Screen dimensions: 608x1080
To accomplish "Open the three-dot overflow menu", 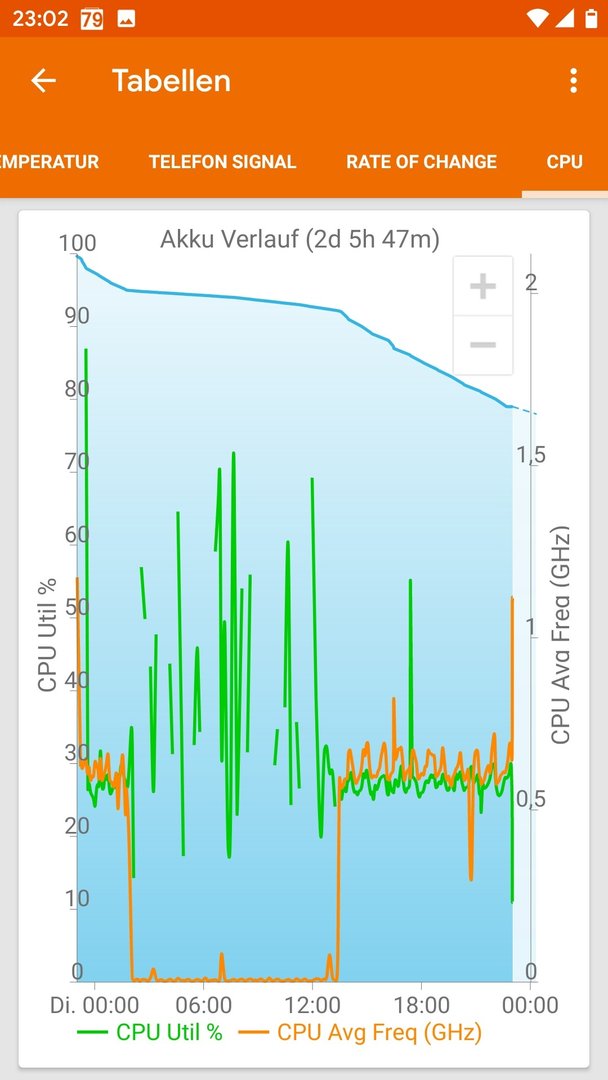I will click(x=573, y=81).
